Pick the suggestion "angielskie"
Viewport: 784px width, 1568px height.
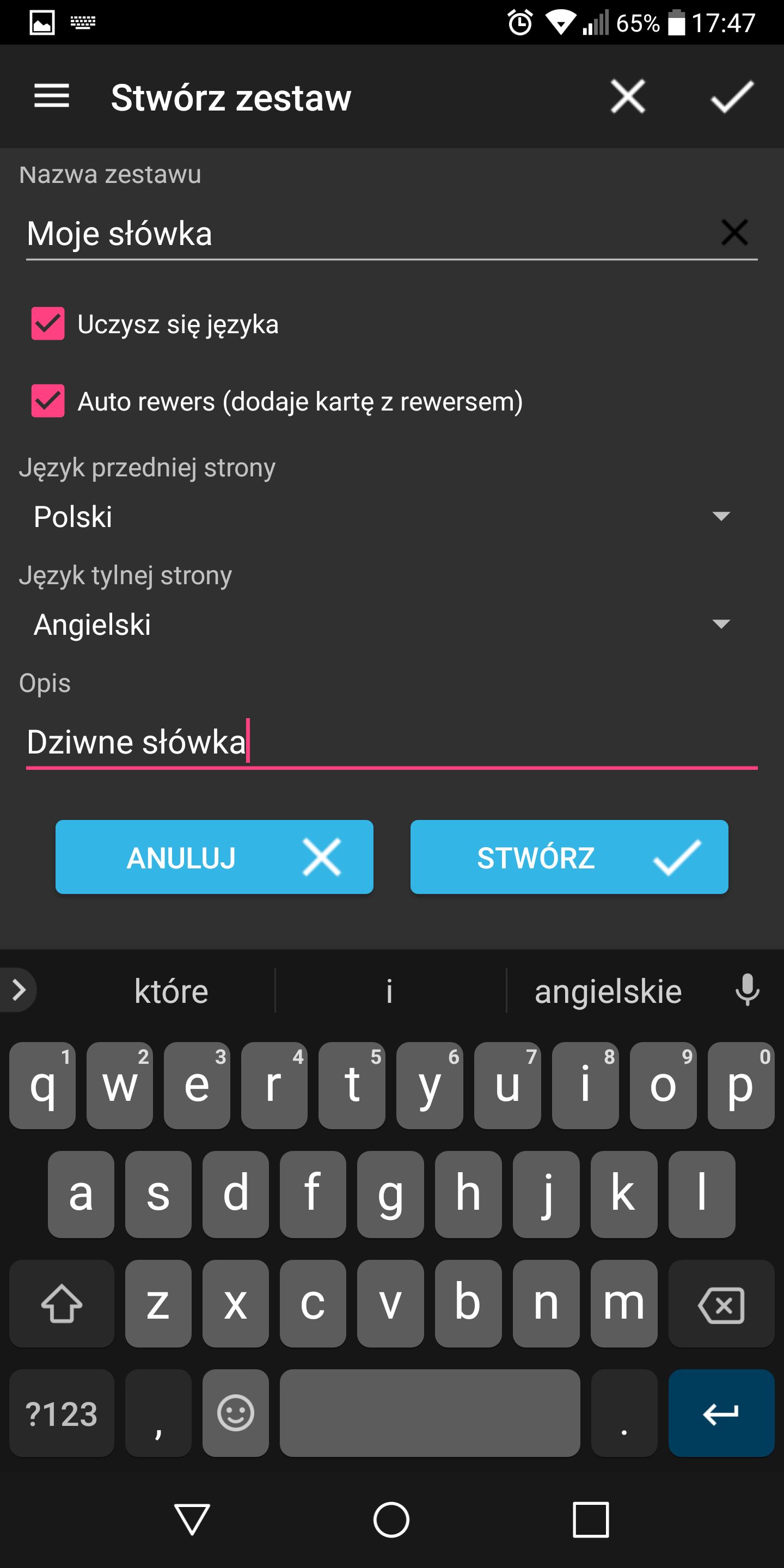608,991
